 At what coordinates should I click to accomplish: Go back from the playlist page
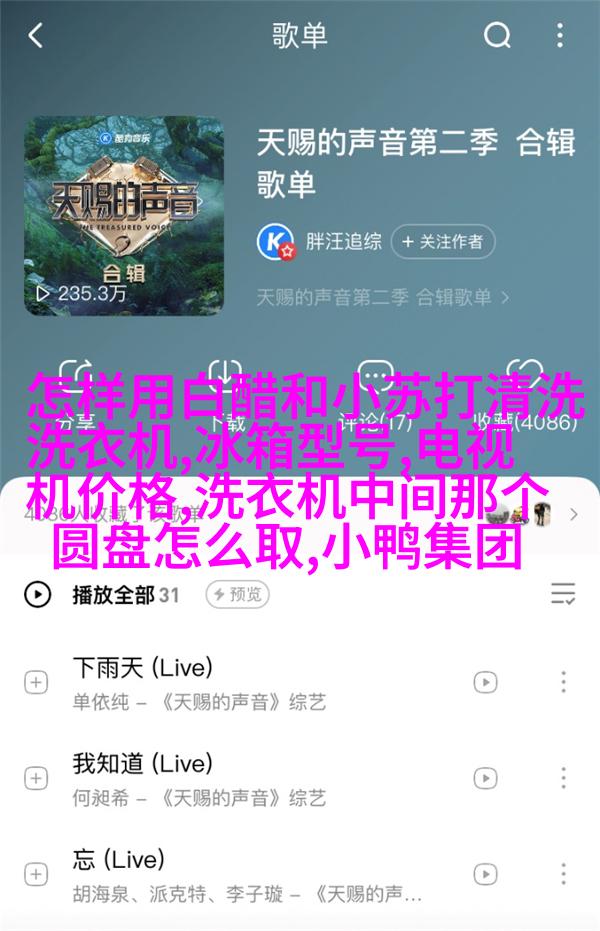(x=36, y=37)
